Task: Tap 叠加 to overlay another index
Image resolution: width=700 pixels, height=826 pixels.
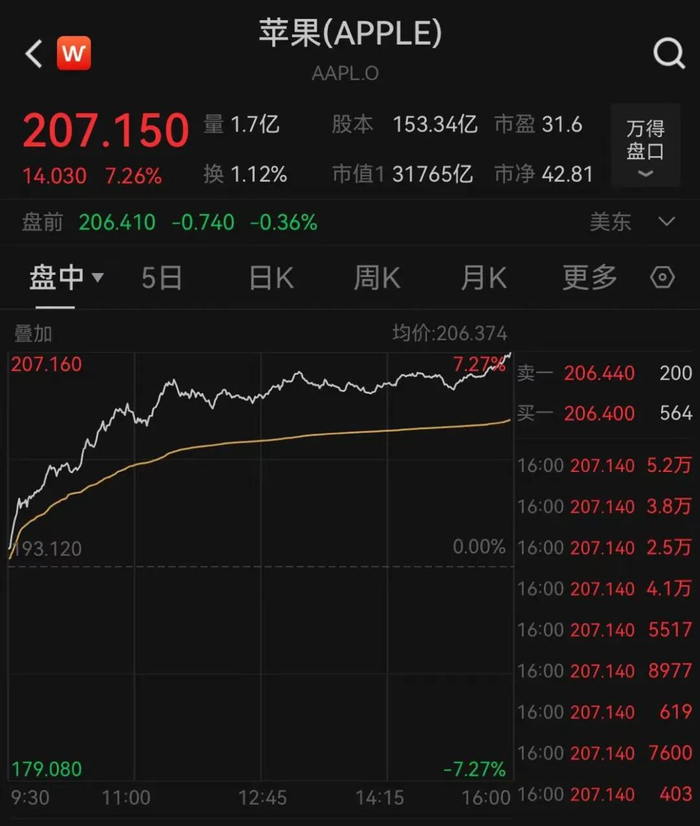Action: click(x=33, y=334)
